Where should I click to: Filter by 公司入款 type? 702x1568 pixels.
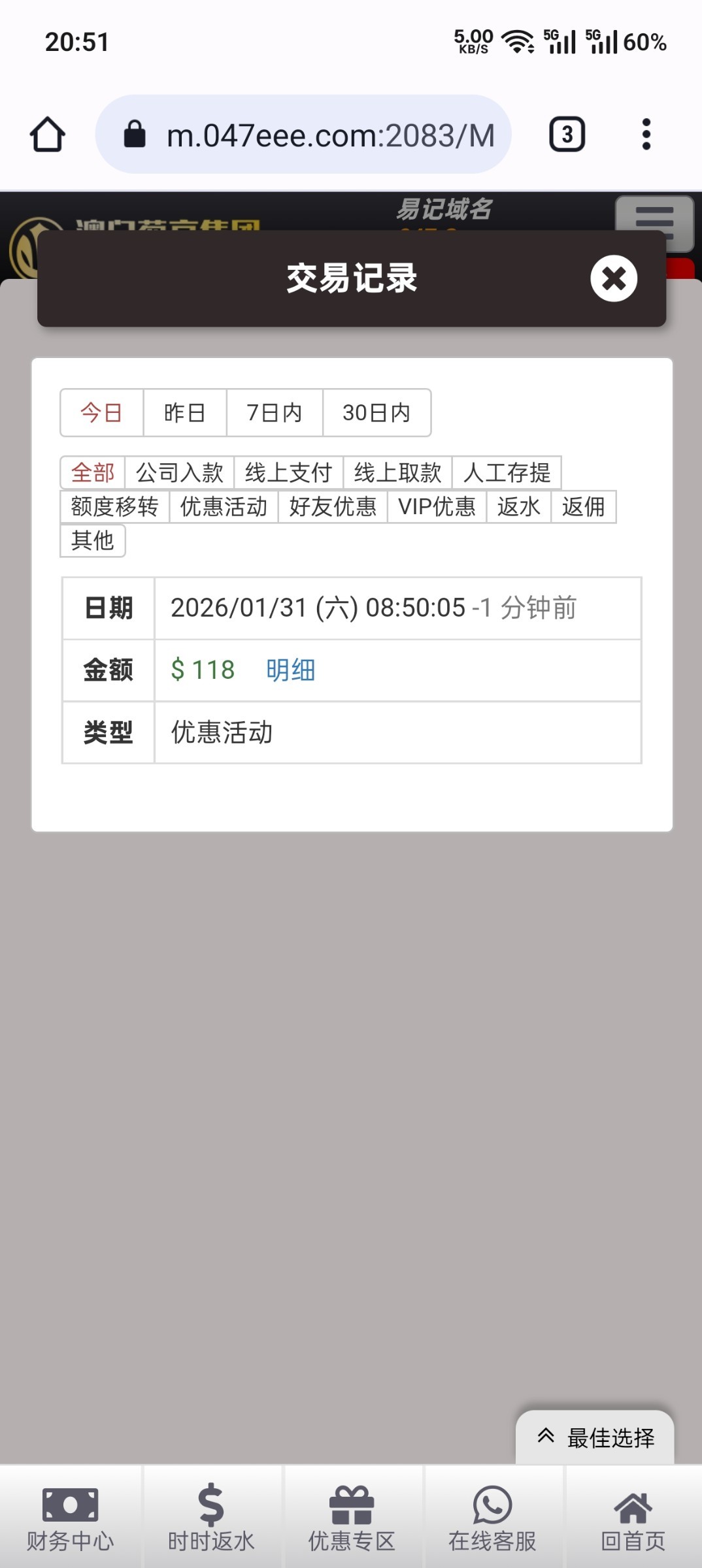(x=179, y=472)
